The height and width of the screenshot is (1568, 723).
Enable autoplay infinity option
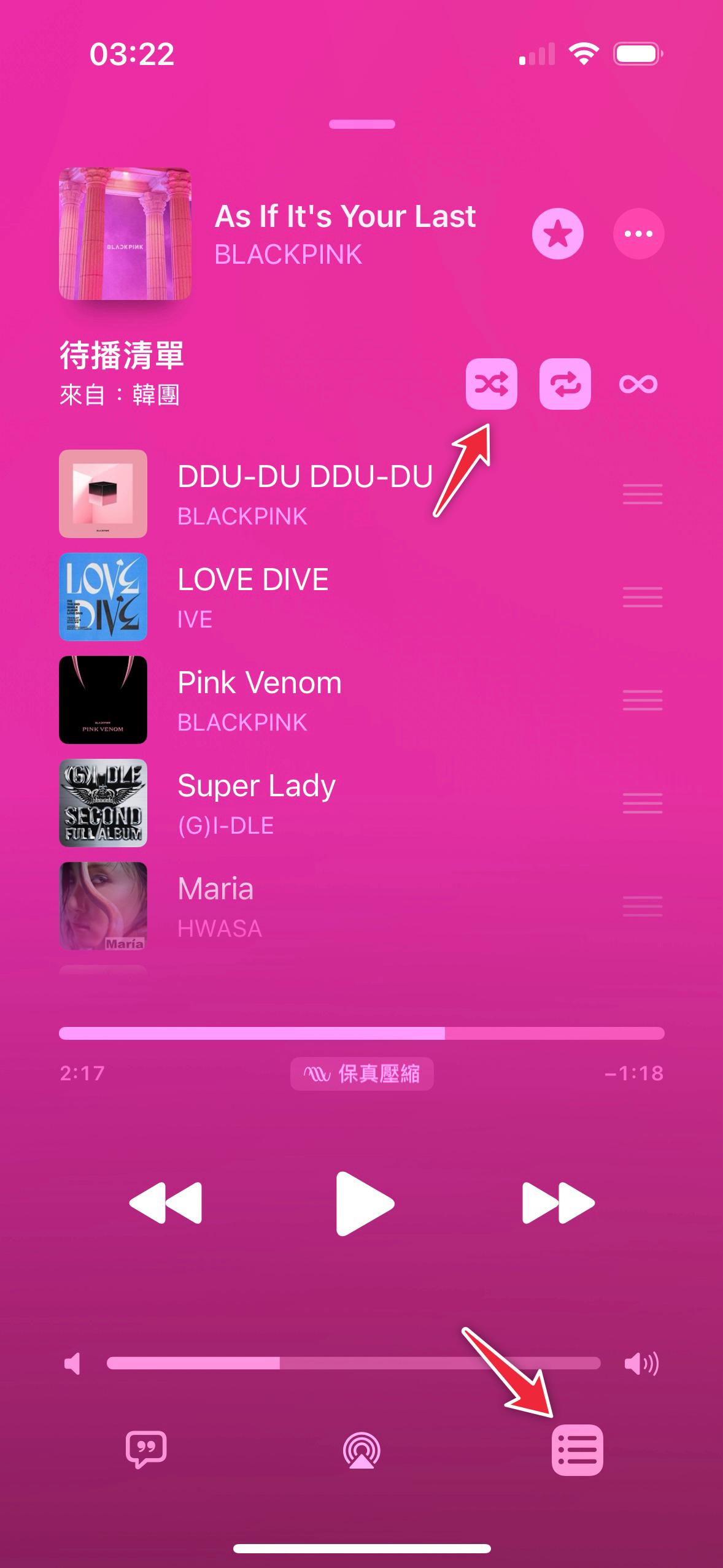[x=638, y=384]
